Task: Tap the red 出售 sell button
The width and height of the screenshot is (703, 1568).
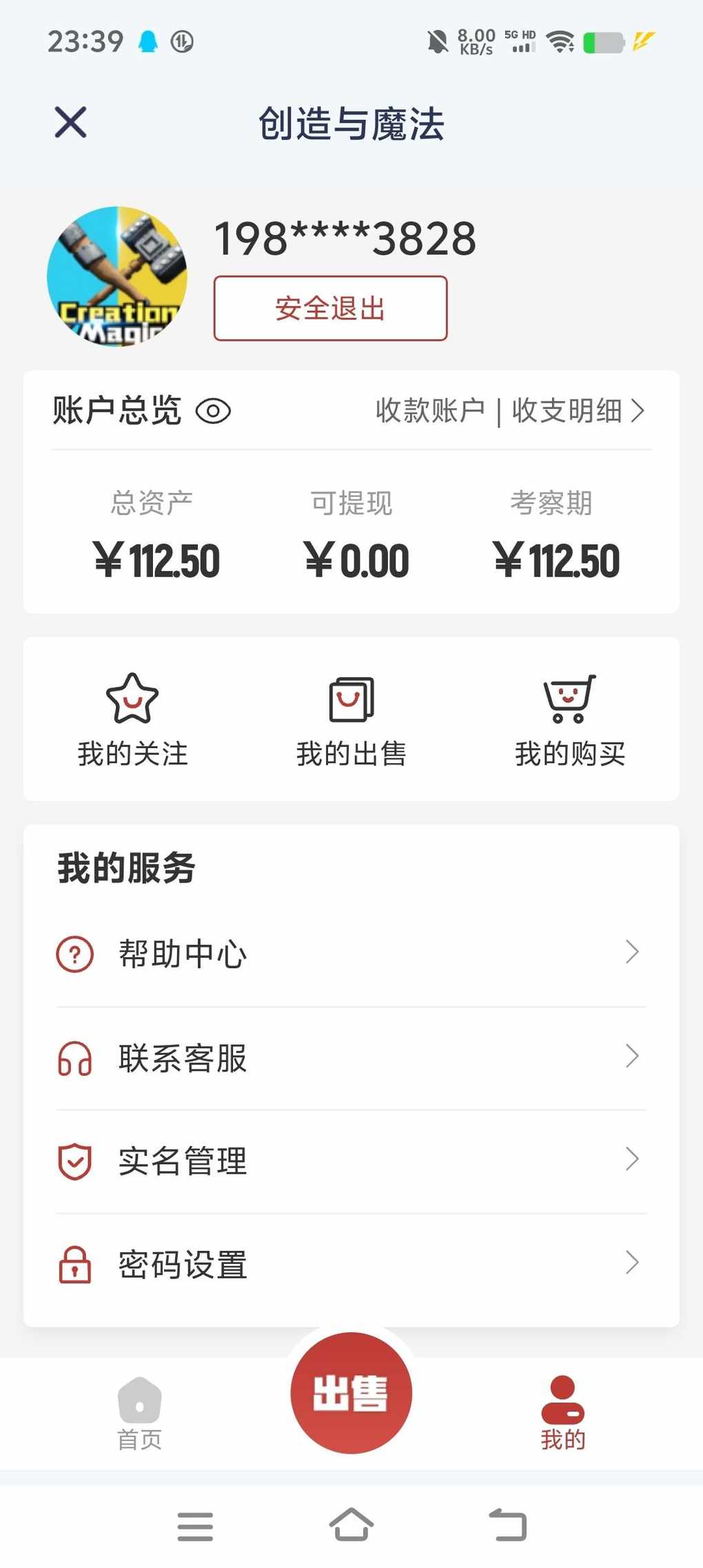Action: 351,1393
